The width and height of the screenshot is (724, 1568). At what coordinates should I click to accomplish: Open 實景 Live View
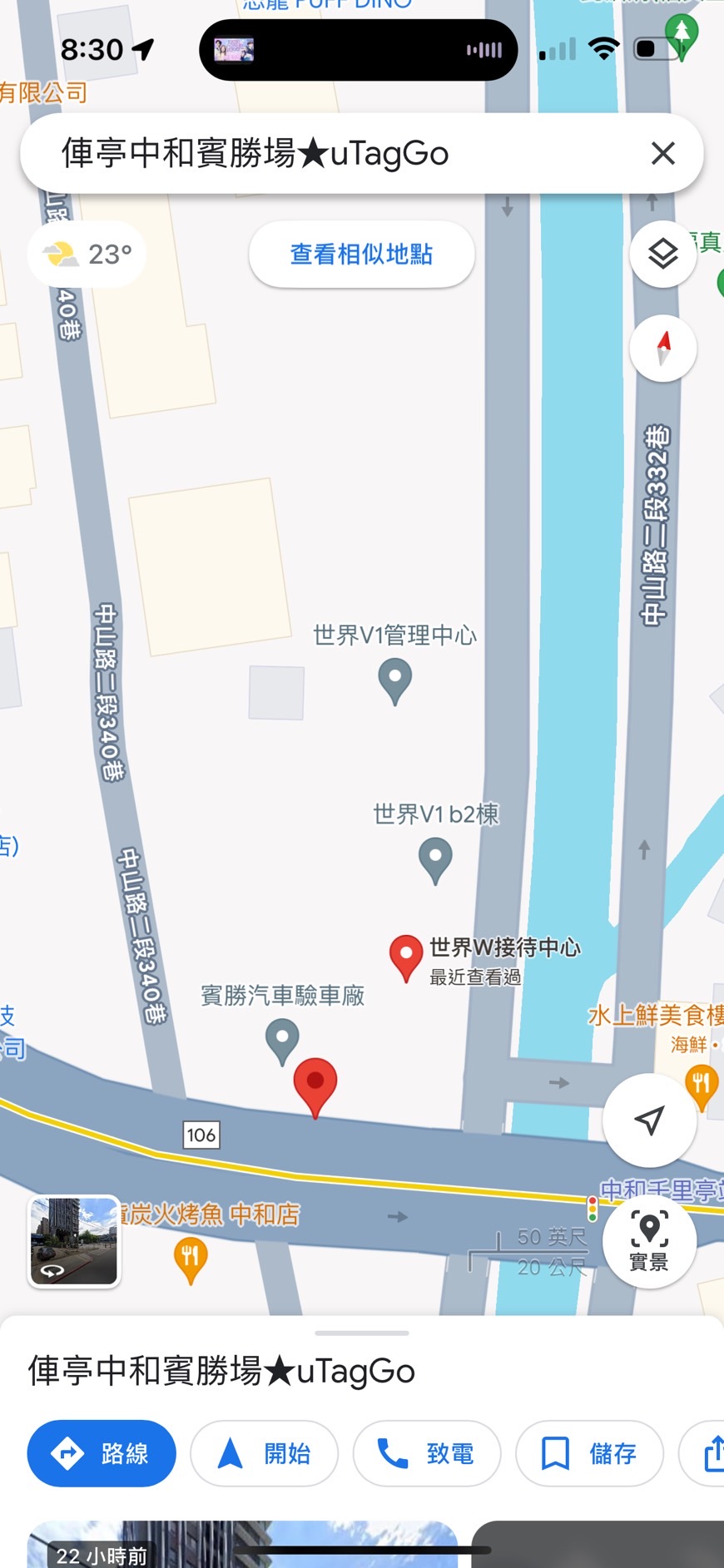(x=649, y=1240)
